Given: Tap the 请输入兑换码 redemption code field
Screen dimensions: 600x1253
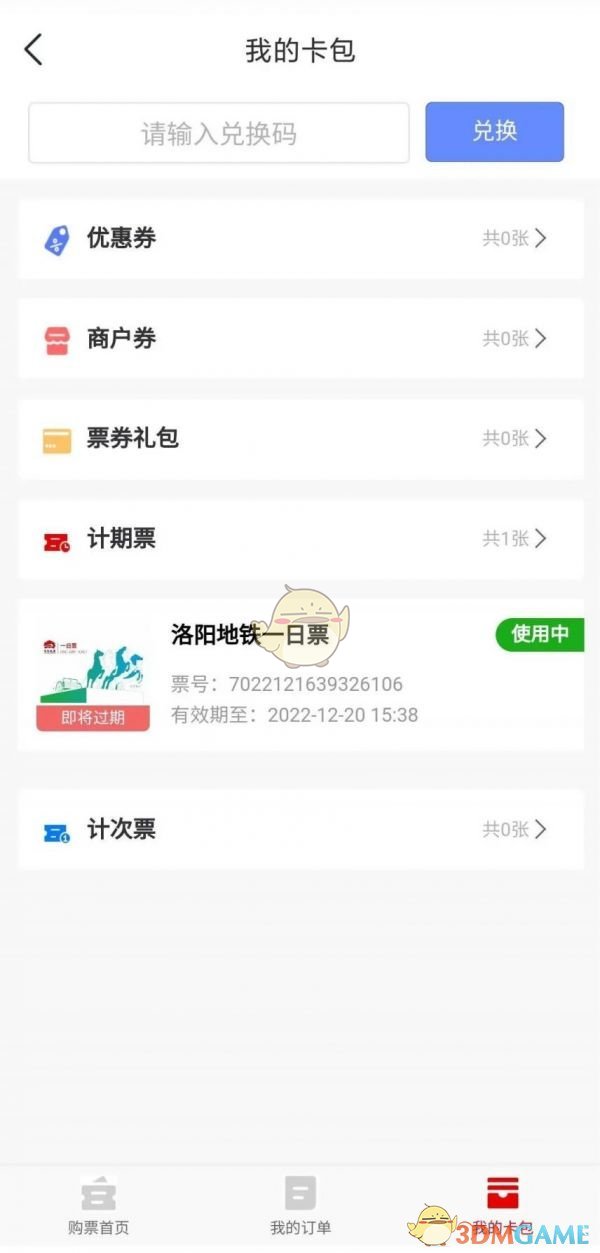Looking at the screenshot, I should point(218,133).
